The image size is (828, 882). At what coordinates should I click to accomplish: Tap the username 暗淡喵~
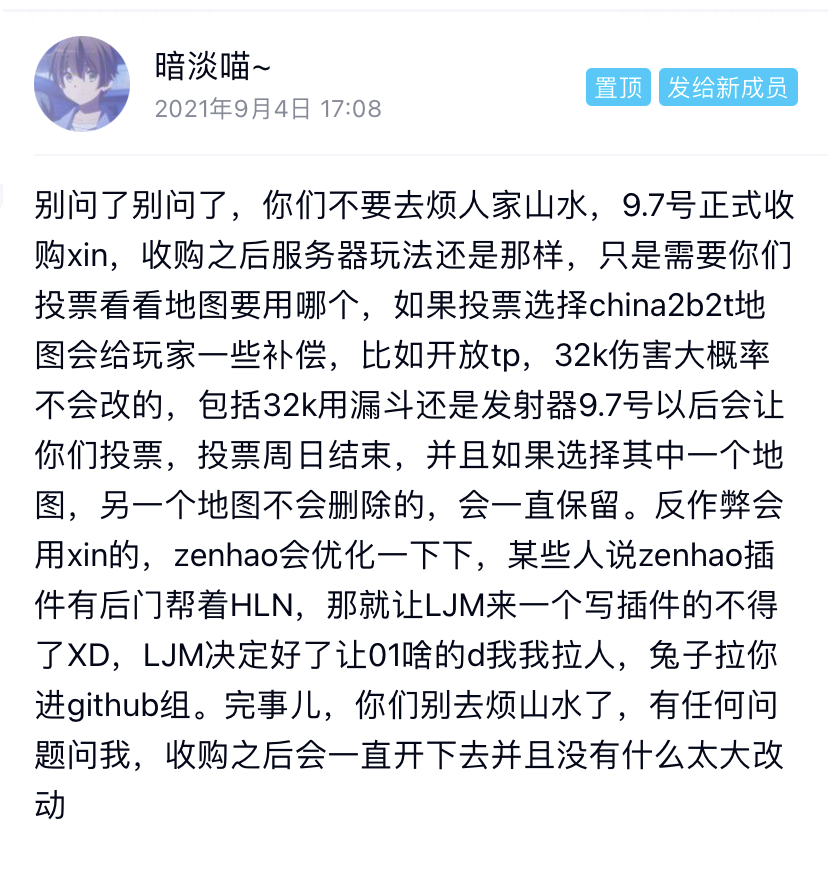(x=212, y=66)
